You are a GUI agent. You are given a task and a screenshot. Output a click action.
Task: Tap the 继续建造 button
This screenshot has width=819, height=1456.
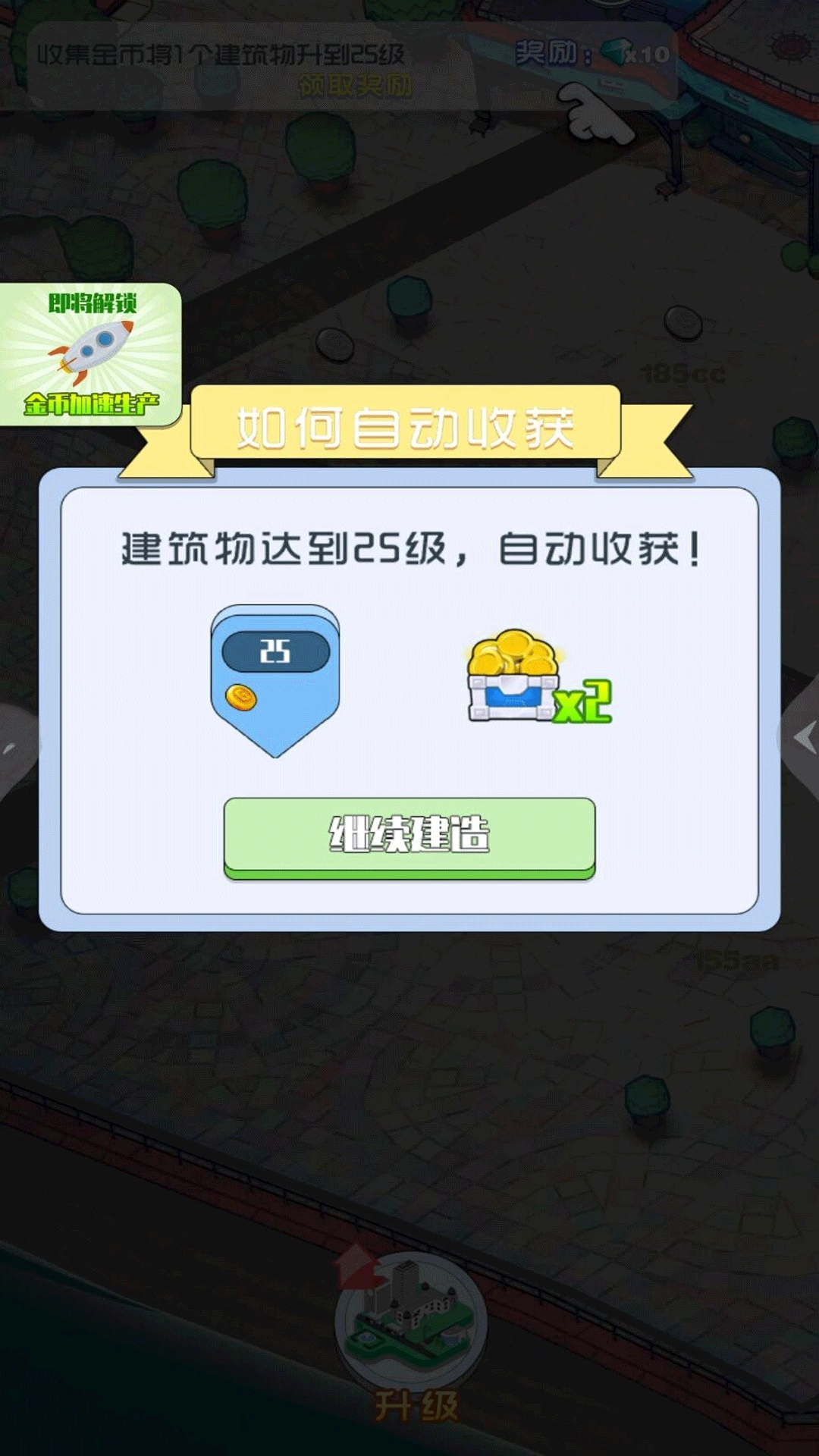coord(409,836)
